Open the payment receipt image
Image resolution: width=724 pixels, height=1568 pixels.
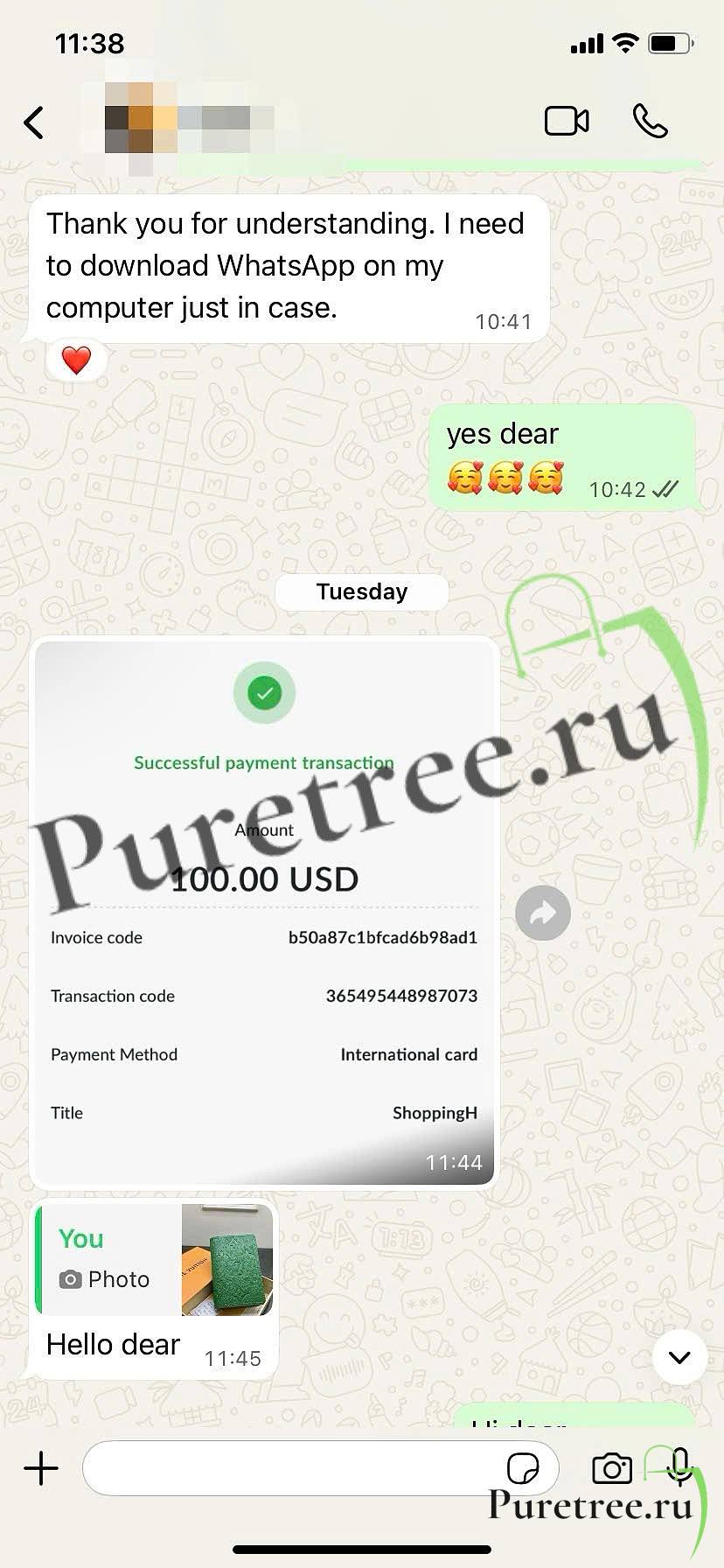coord(264,910)
